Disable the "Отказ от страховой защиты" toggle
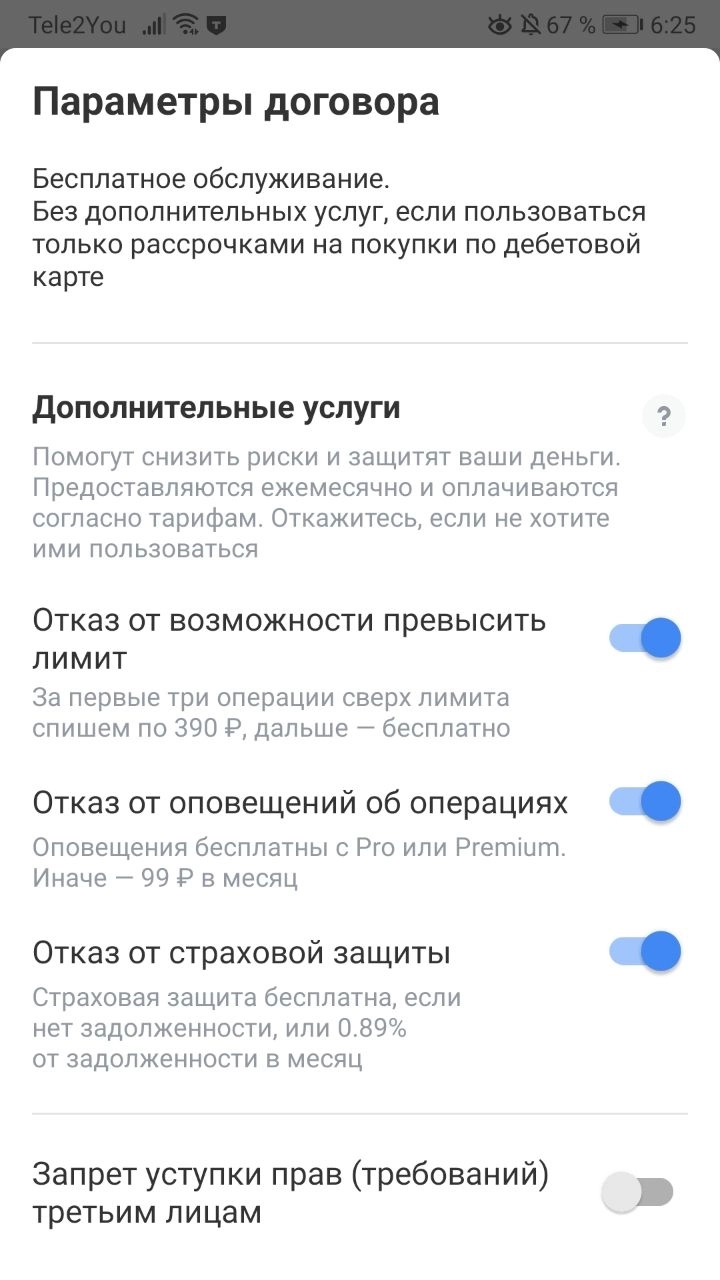The height and width of the screenshot is (1280, 720). [x=644, y=952]
